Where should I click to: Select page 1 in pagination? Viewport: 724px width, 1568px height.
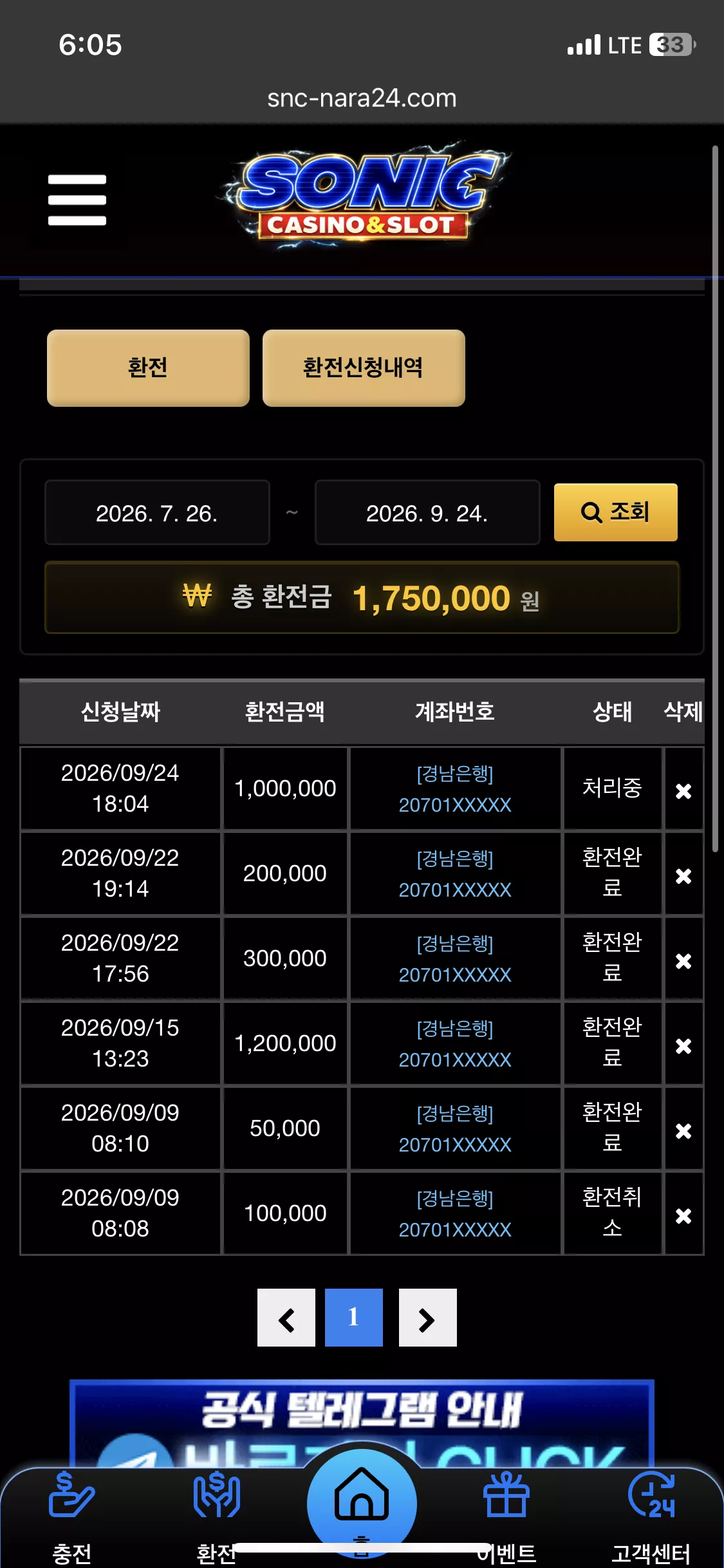354,1318
